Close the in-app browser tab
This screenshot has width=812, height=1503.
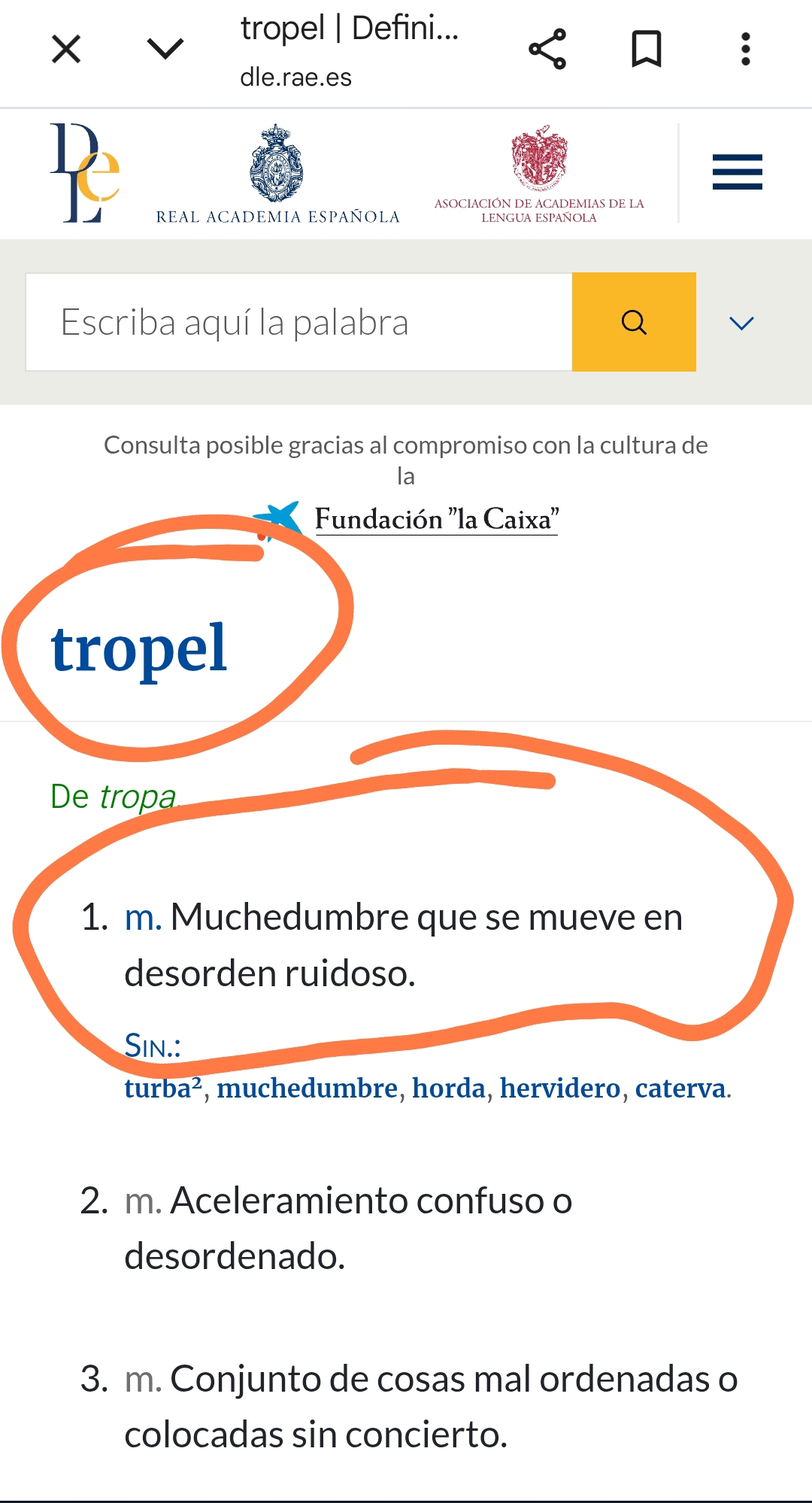(x=66, y=50)
